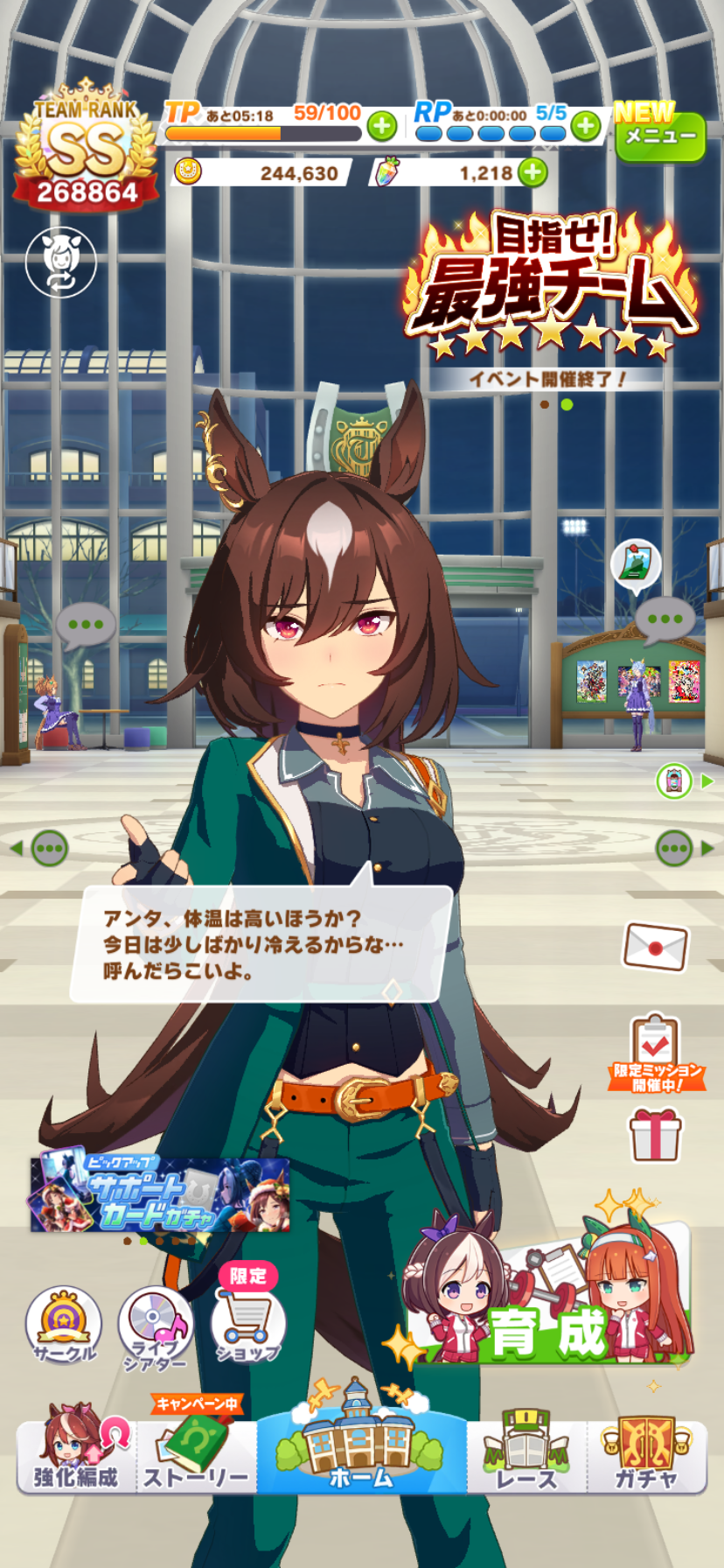Switch to ガチャ tab

pyautogui.click(x=646, y=1456)
